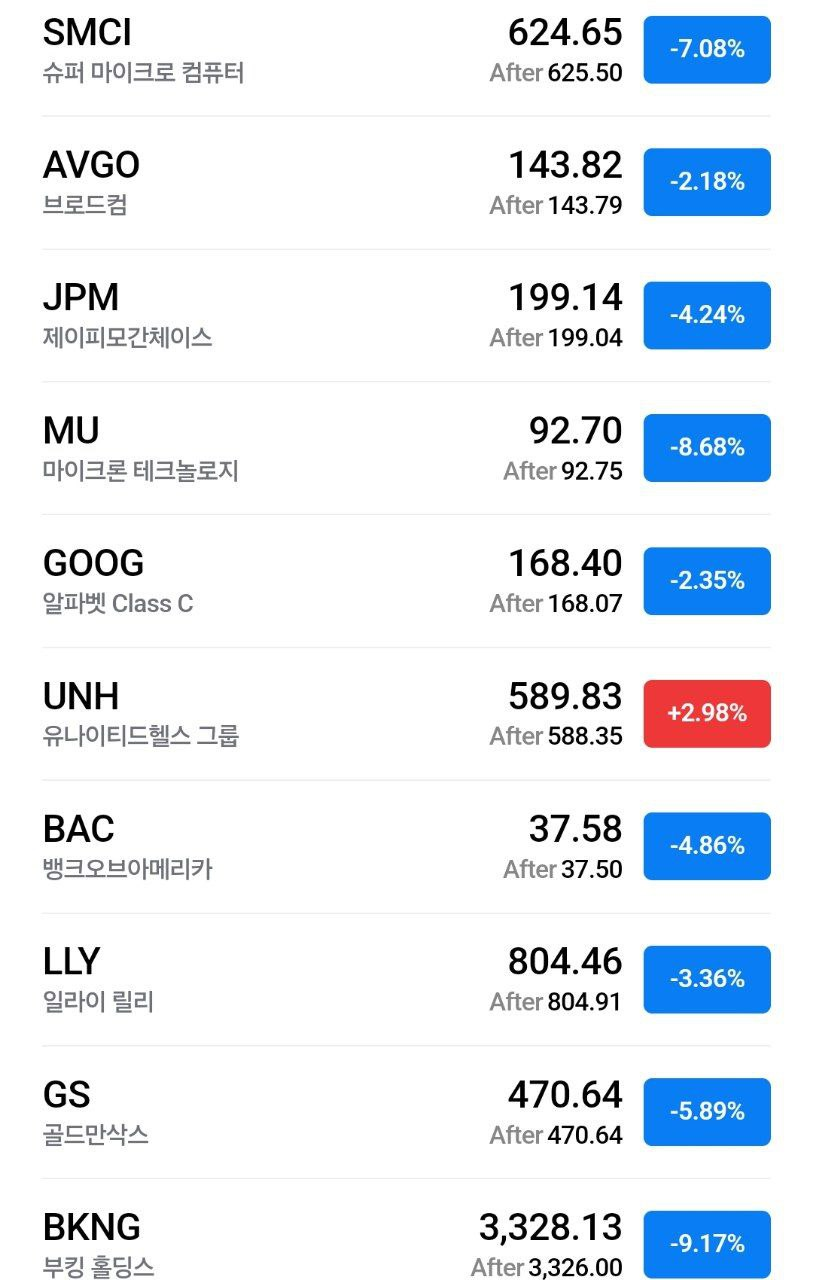This screenshot has height=1280, width=813.
Task: Open the GOOG Class C row
Action: coord(406,581)
